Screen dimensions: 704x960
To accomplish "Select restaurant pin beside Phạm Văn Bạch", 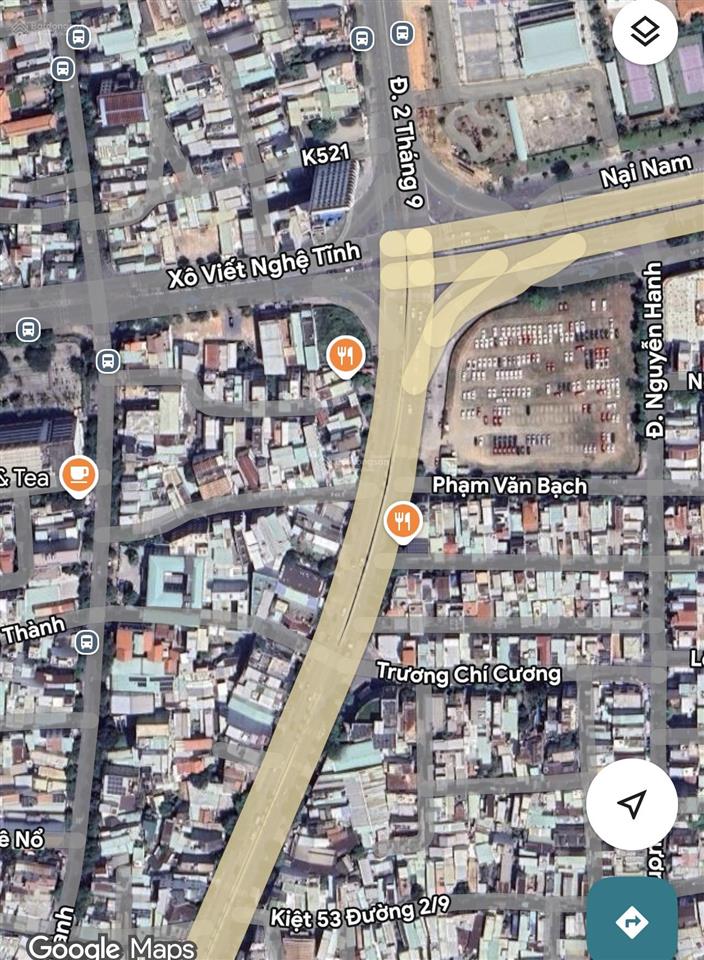I will point(402,520).
